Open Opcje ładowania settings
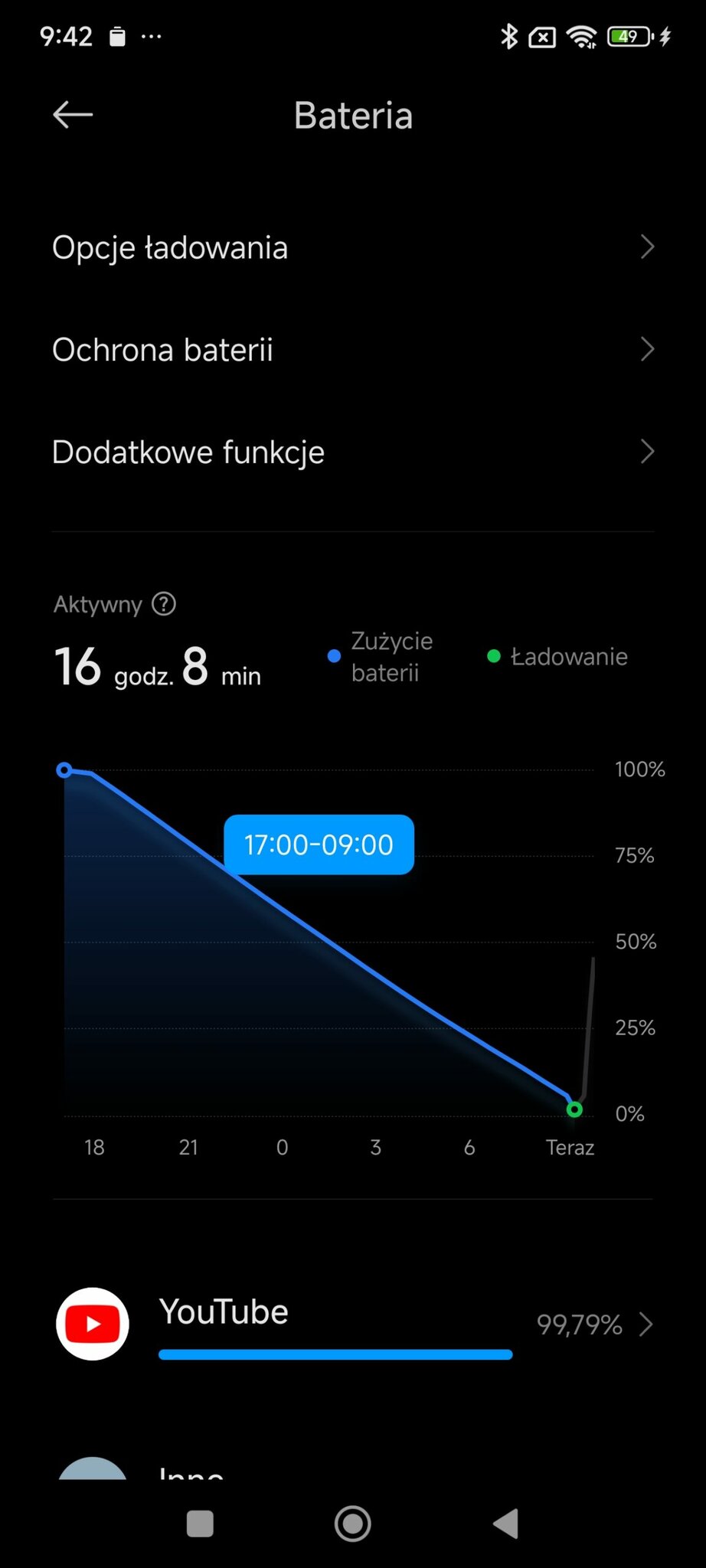The width and height of the screenshot is (706, 1568). [x=352, y=247]
